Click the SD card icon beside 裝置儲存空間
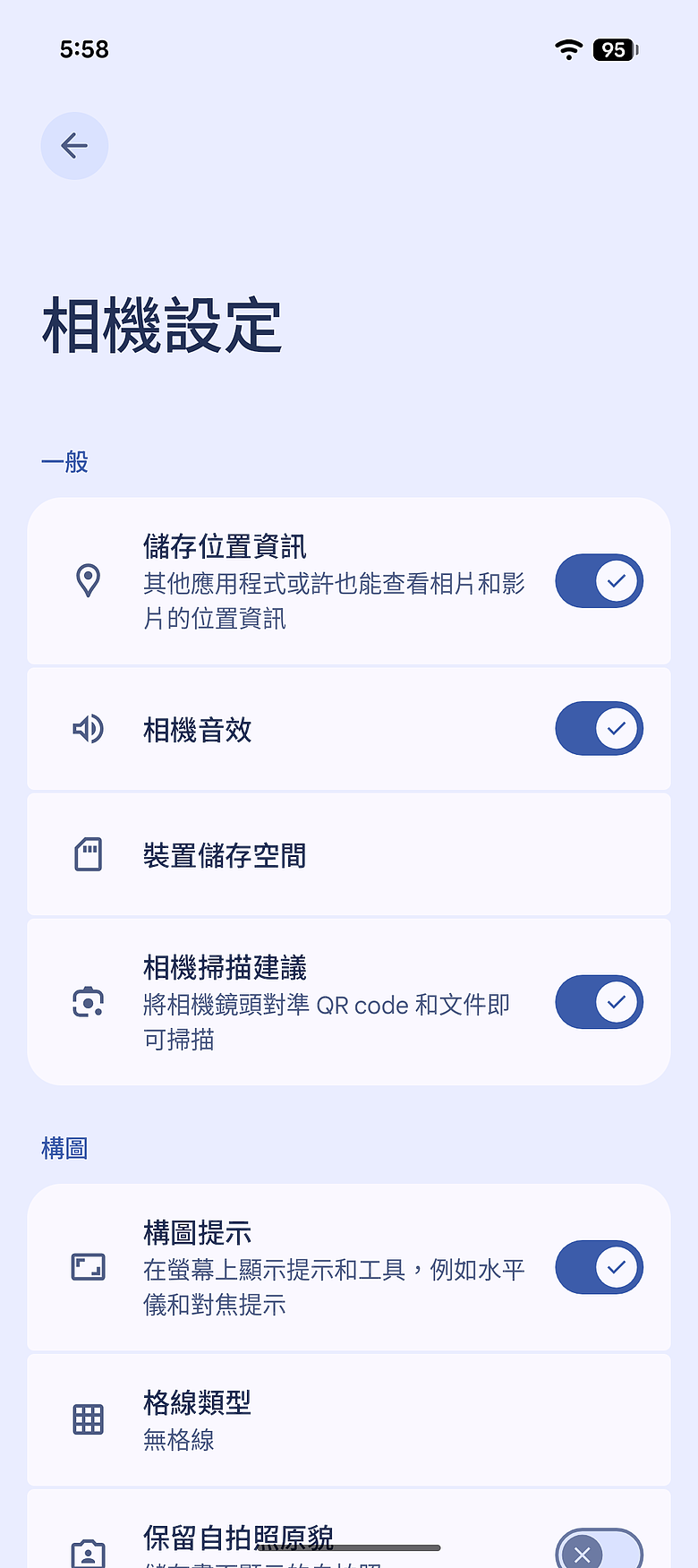Screen dimensions: 698x1568 coord(88,854)
